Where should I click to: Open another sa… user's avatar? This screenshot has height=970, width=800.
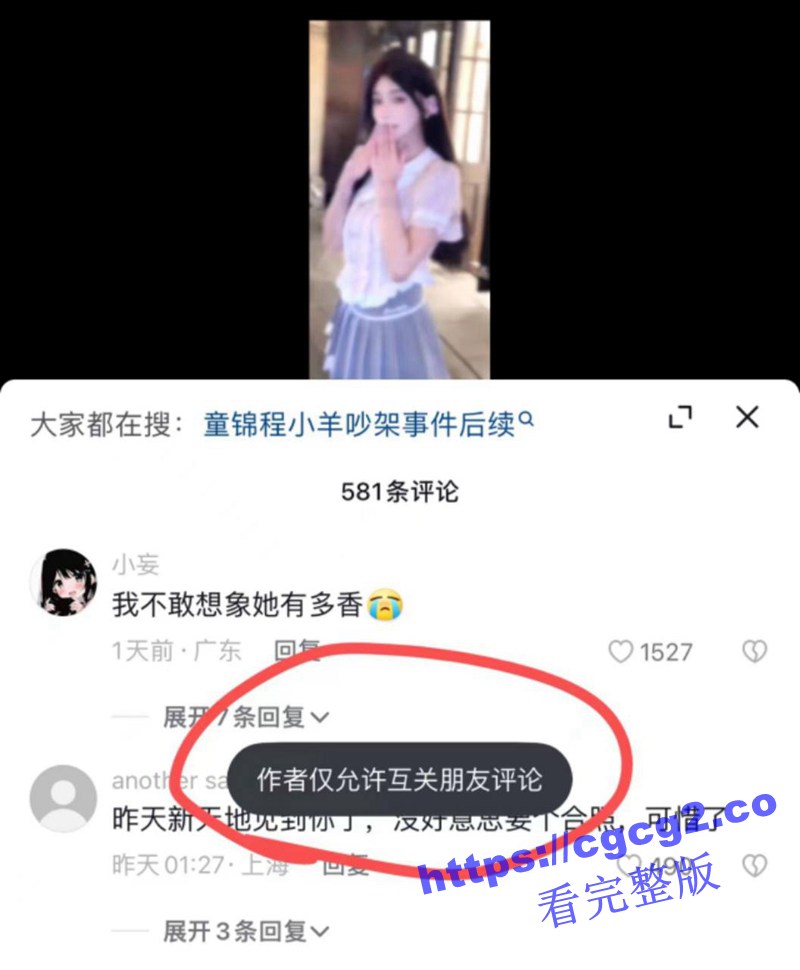pos(64,798)
